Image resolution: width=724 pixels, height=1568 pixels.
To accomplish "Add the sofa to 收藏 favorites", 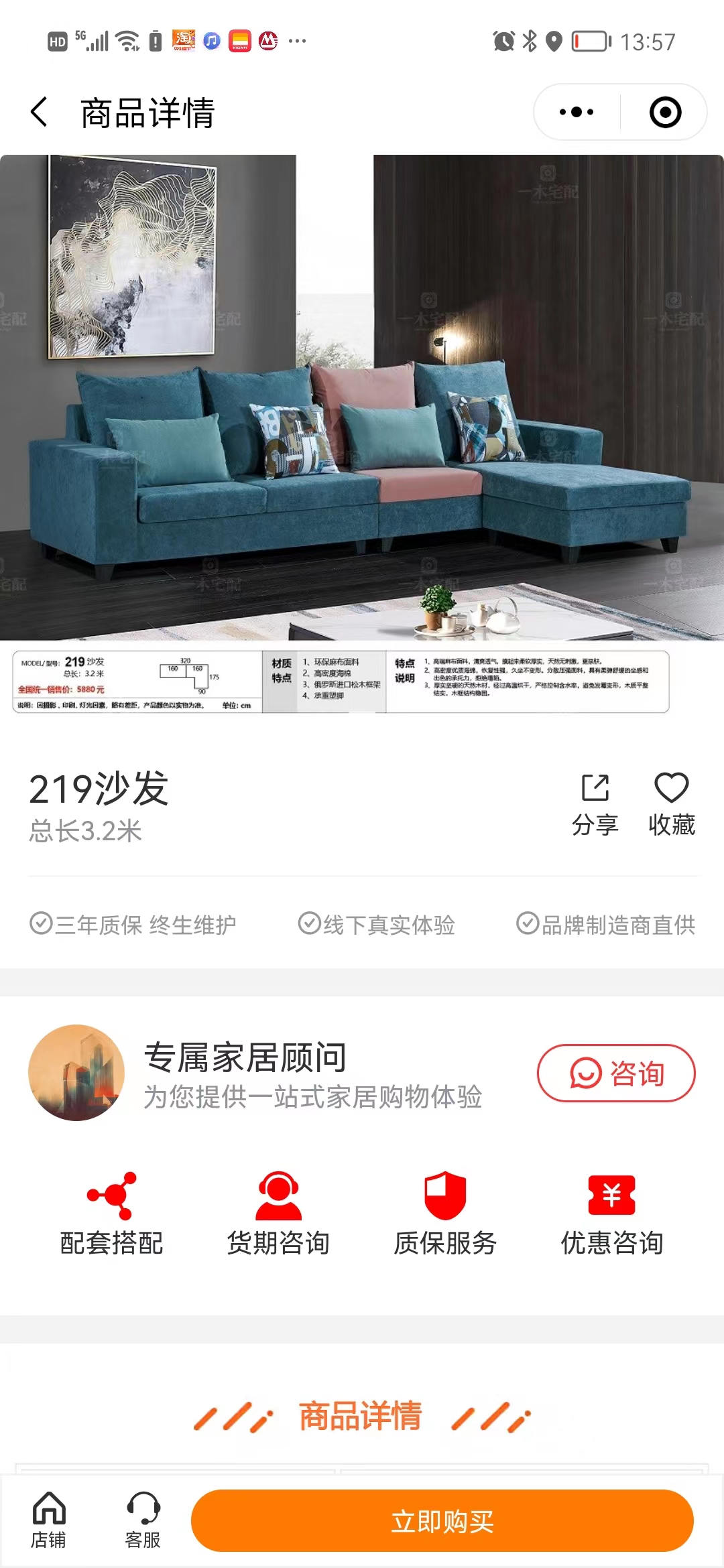I will point(672,803).
